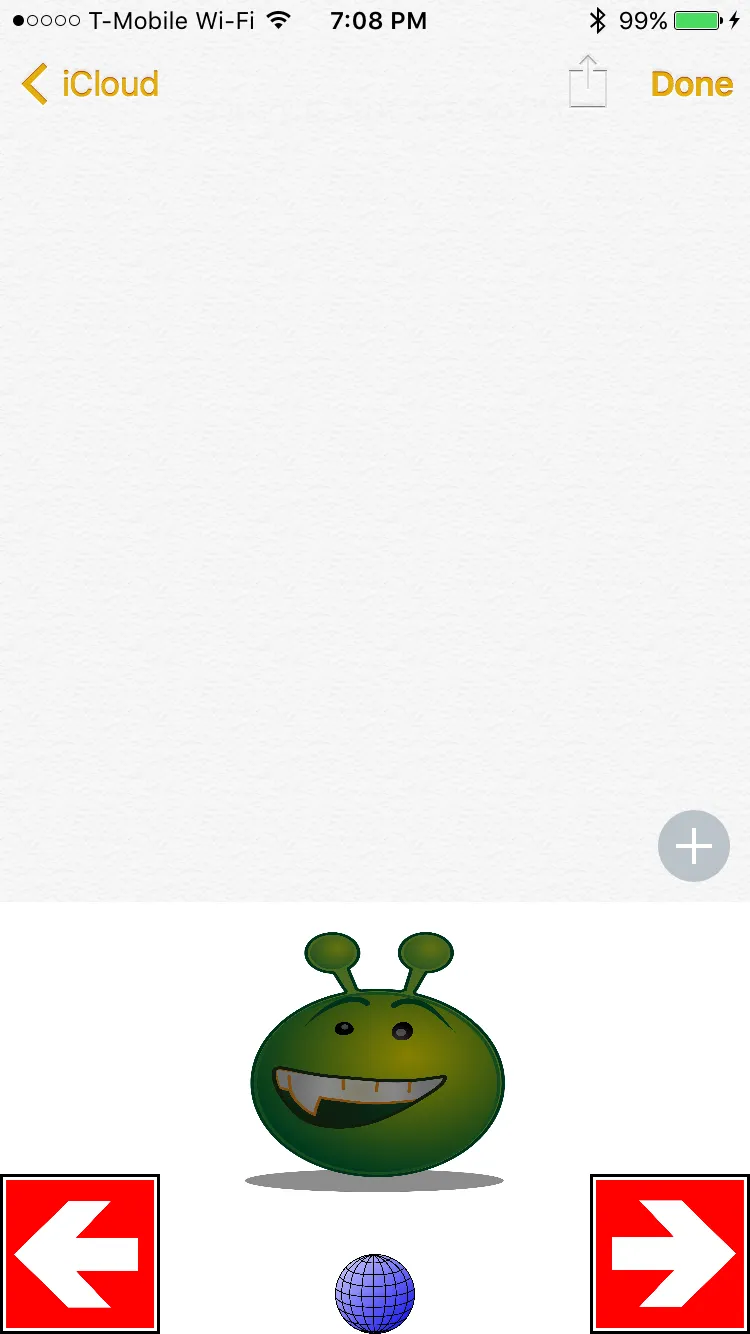750x1334 pixels.
Task: Switch keyboards with the globe icon
Action: 375,1292
